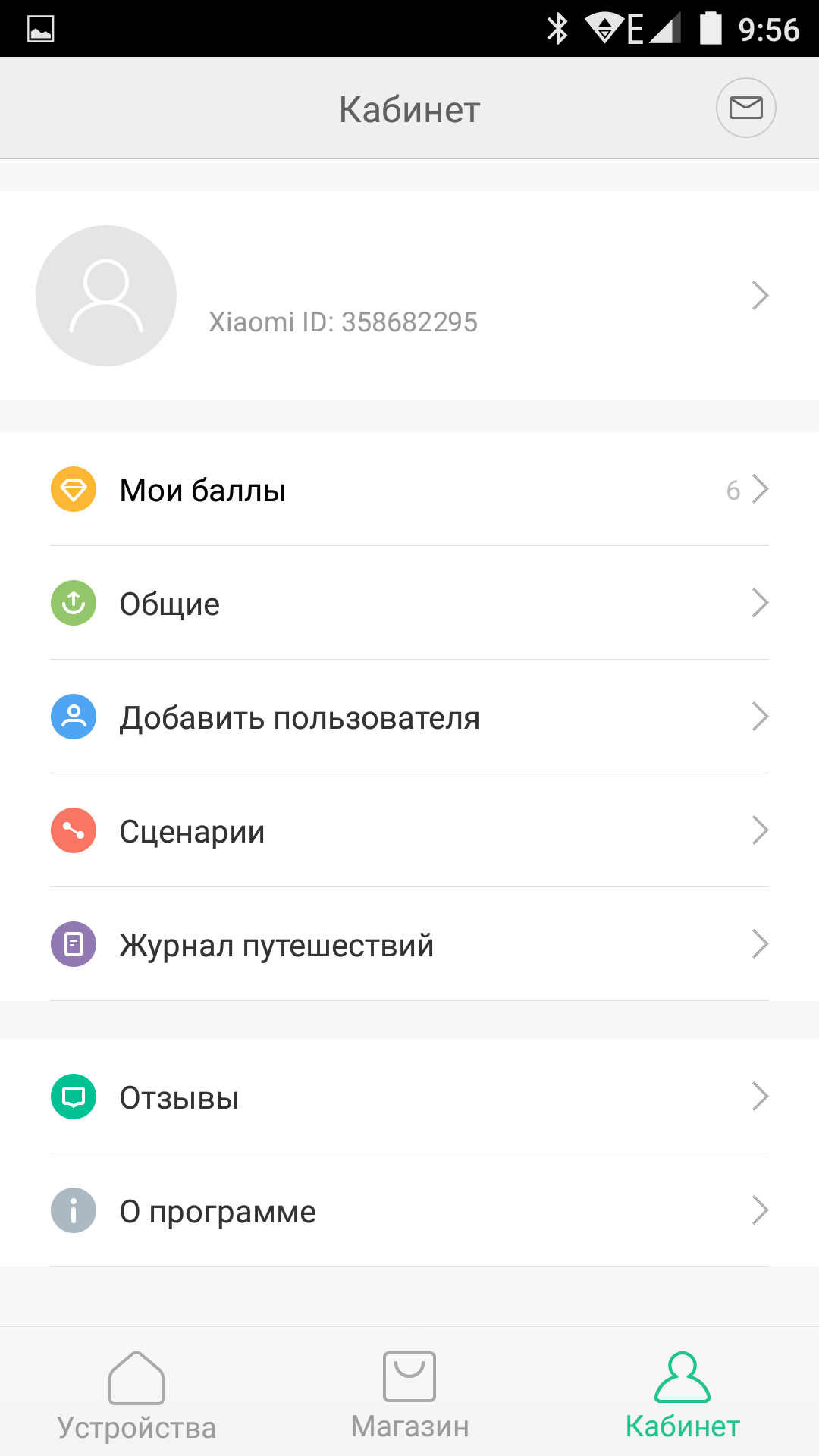Open Журнал путешествий
The height and width of the screenshot is (1456, 819).
[x=409, y=945]
